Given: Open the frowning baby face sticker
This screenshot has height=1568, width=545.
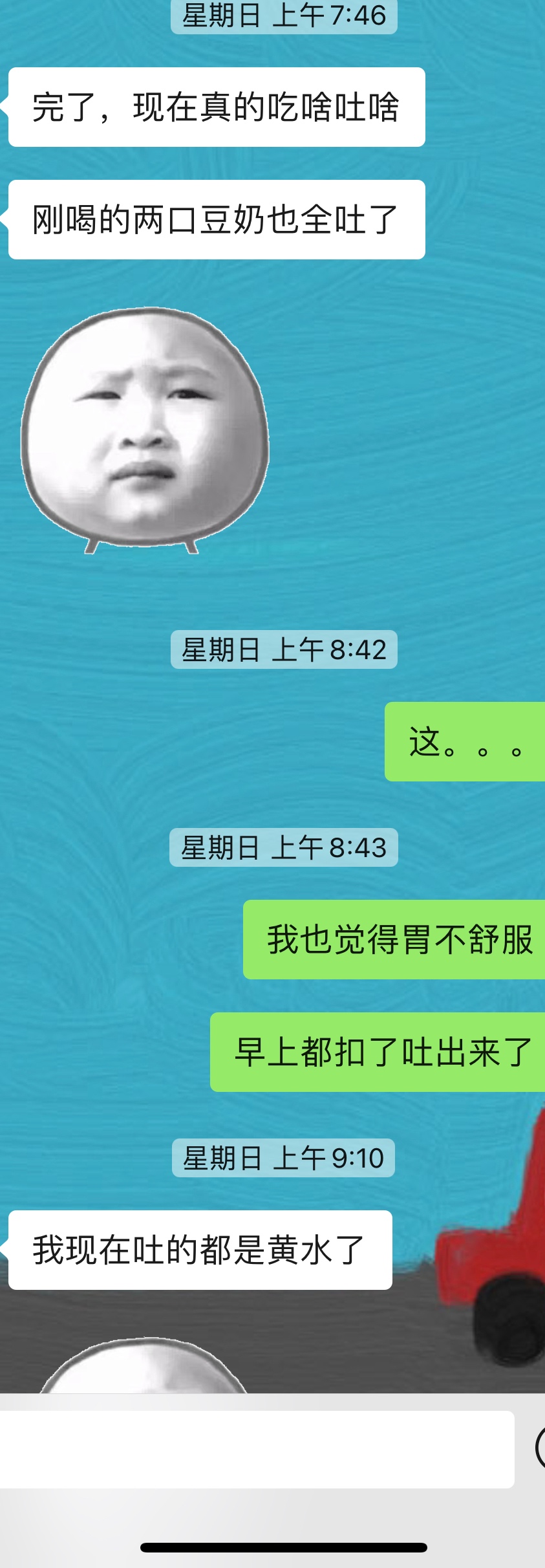Looking at the screenshot, I should tap(145, 430).
